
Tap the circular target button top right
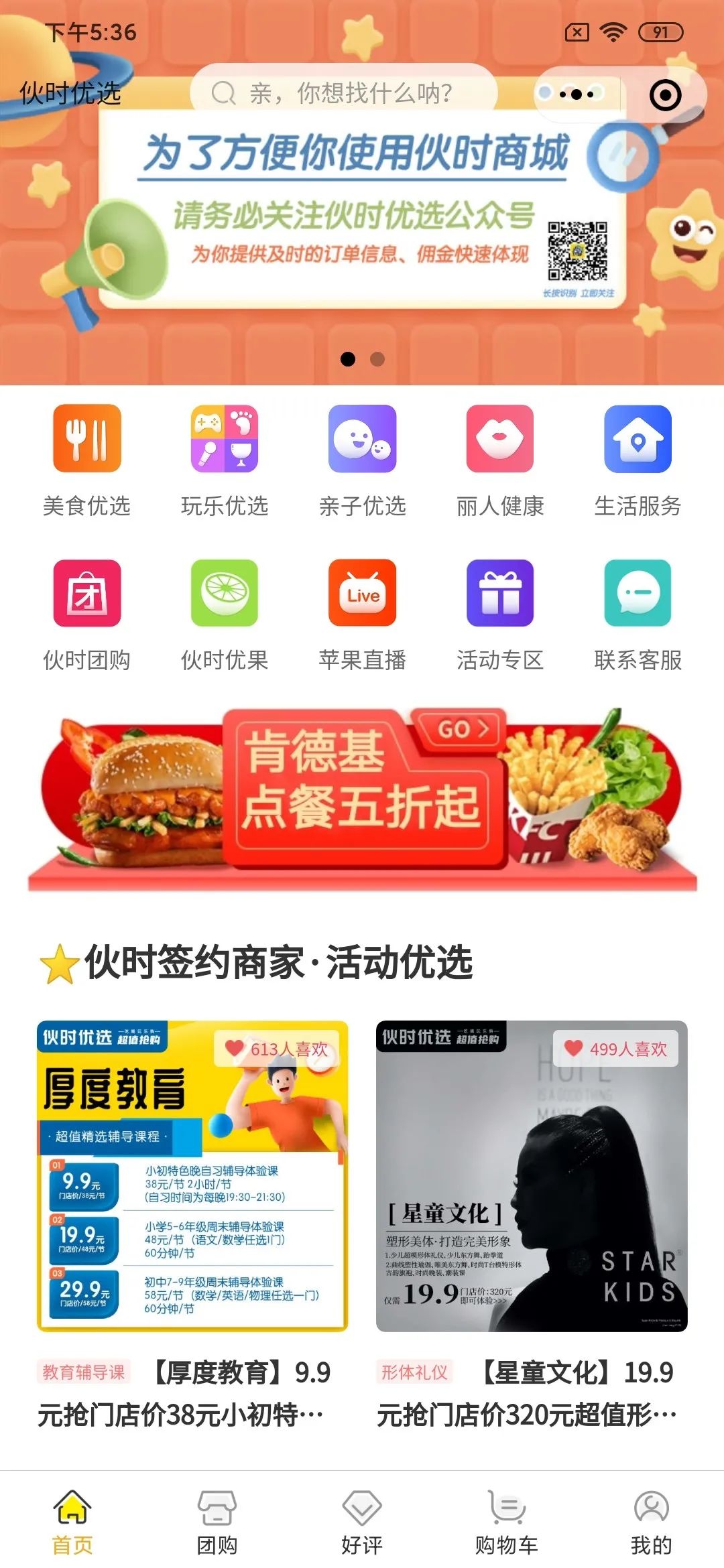pos(664,94)
